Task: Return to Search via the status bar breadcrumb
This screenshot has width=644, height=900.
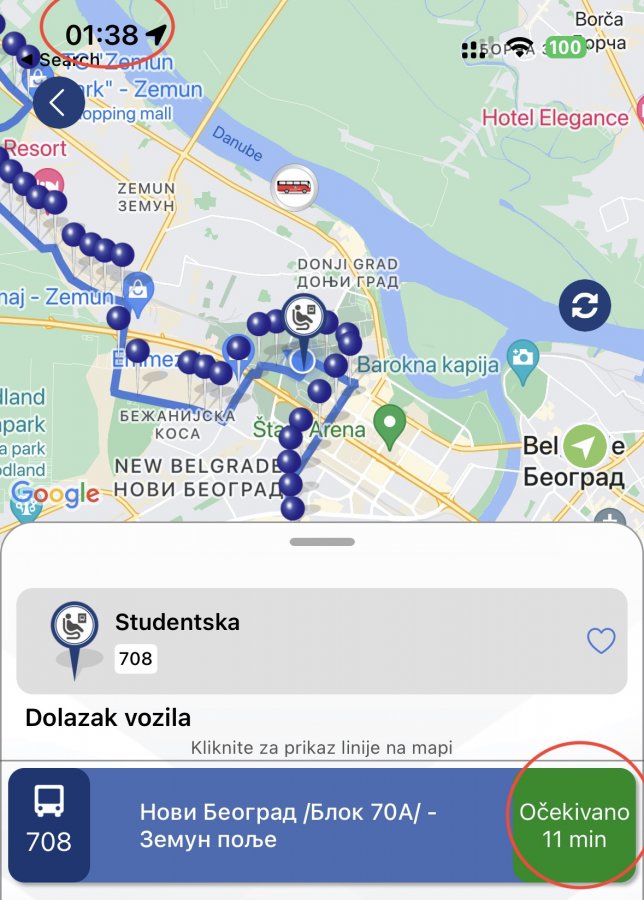Action: pyautogui.click(x=61, y=60)
